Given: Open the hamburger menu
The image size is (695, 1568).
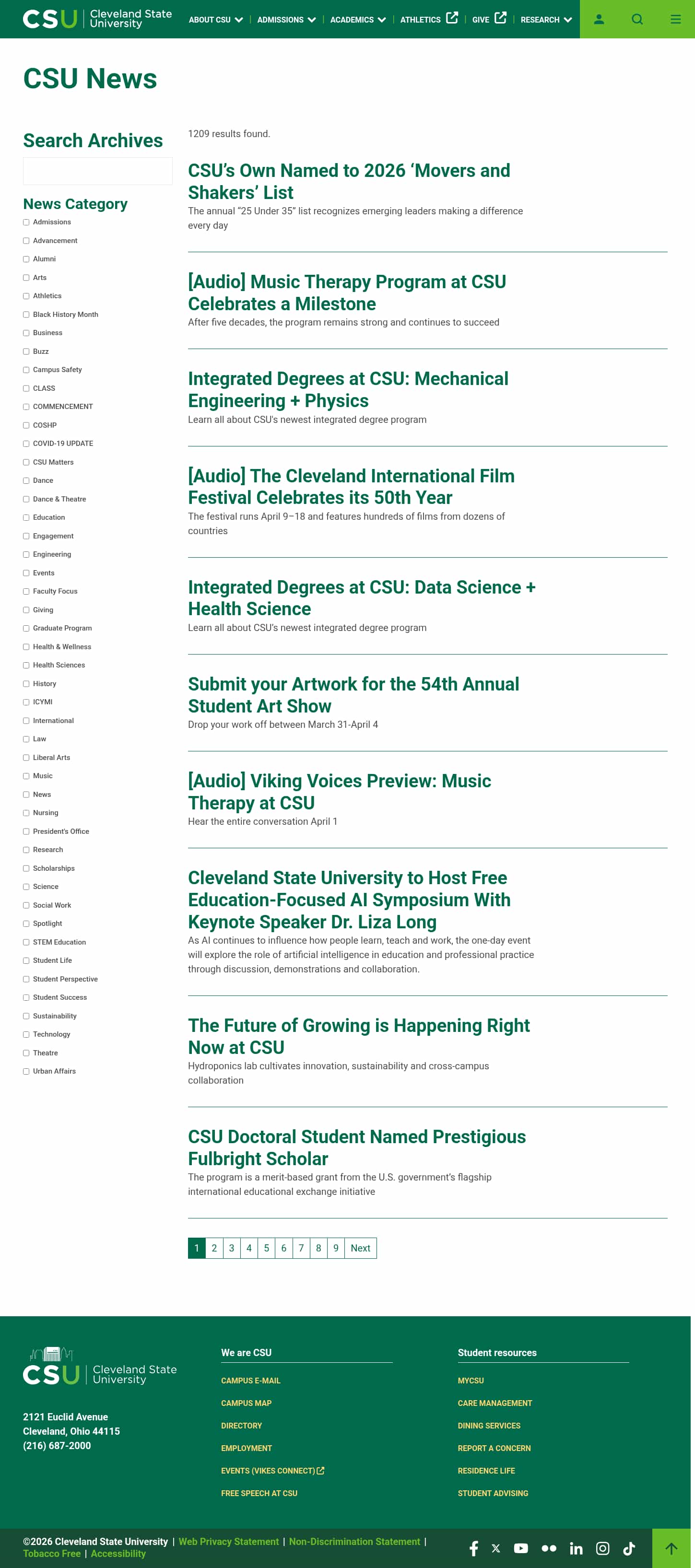Looking at the screenshot, I should tap(675, 19).
